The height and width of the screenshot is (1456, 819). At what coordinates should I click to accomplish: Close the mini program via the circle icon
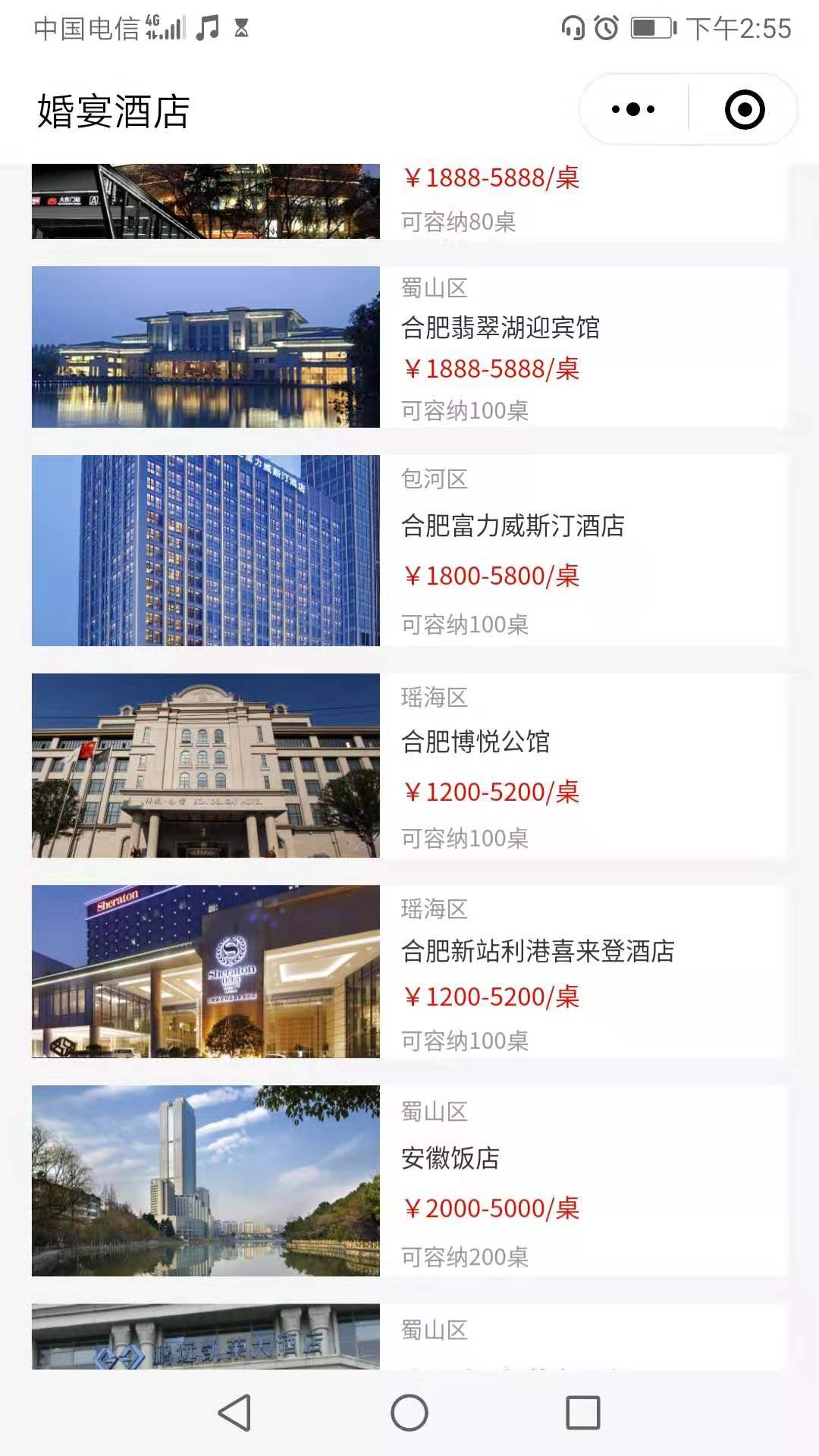tap(744, 109)
